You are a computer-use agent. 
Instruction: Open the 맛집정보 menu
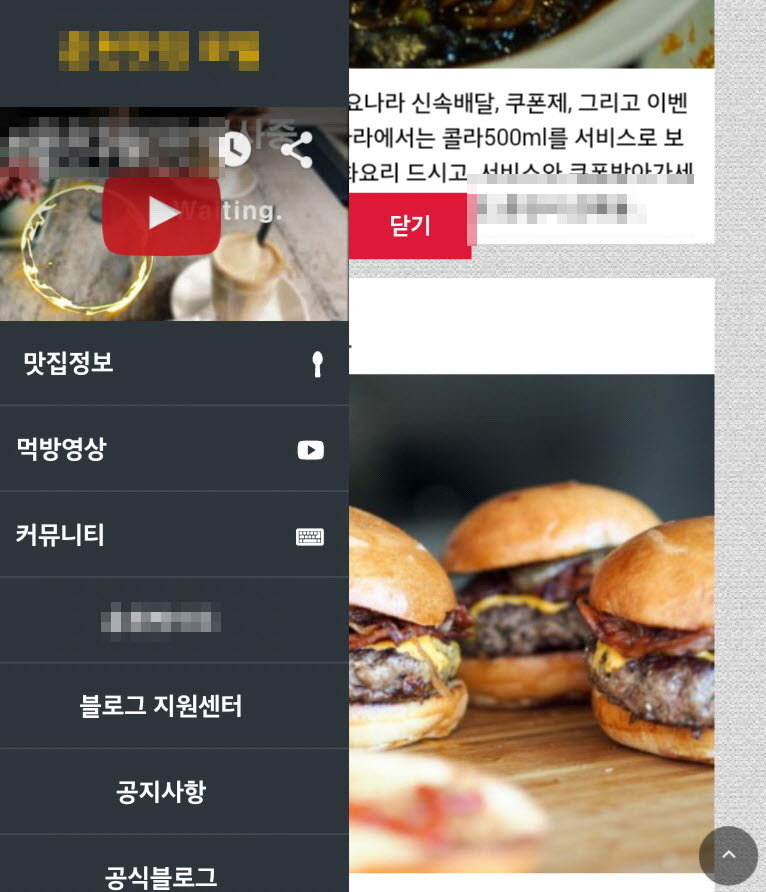point(173,363)
